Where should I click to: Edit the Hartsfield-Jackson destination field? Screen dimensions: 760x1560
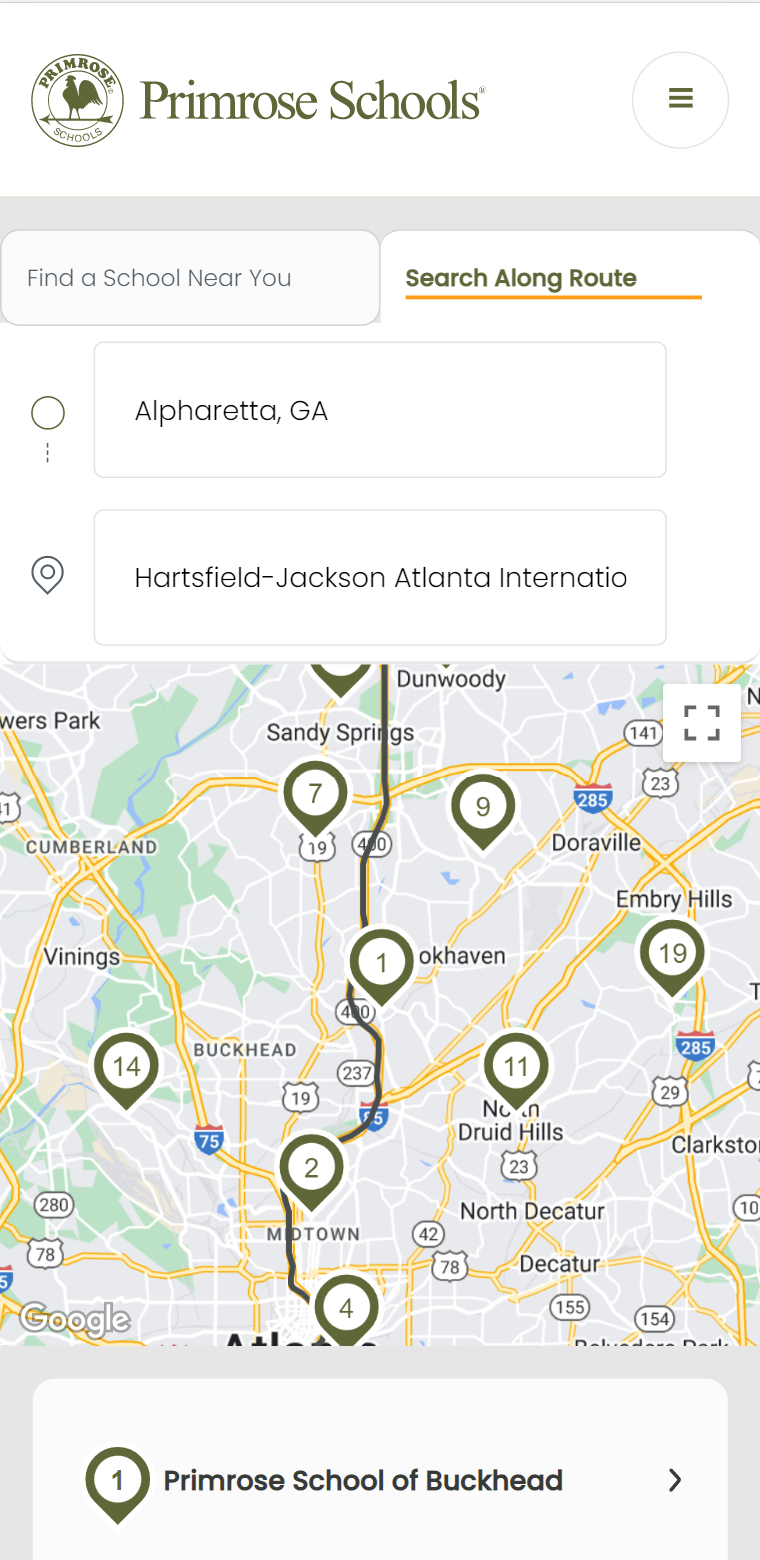[380, 578]
